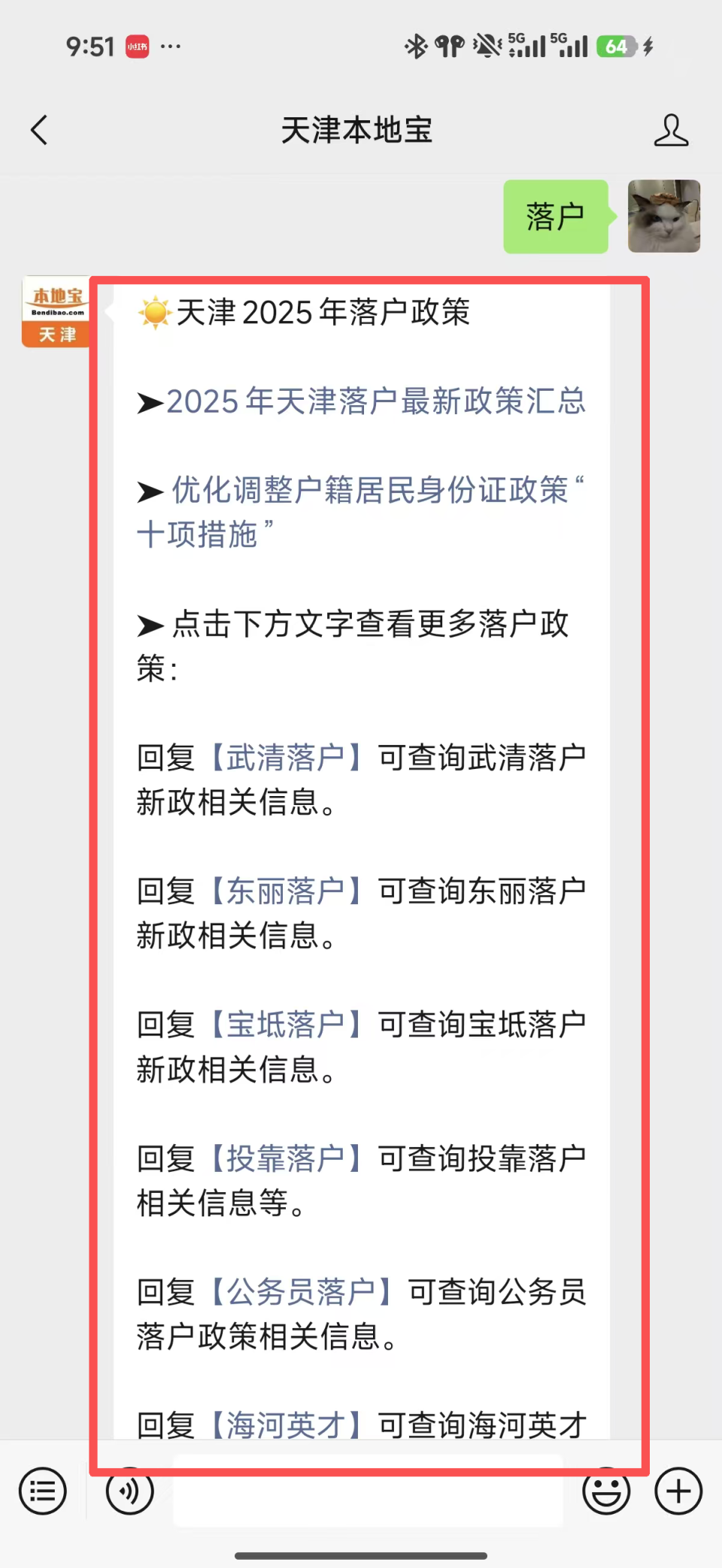Tap the battery indicator showing 64
Viewport: 722px width, 1568px height.
point(617,46)
